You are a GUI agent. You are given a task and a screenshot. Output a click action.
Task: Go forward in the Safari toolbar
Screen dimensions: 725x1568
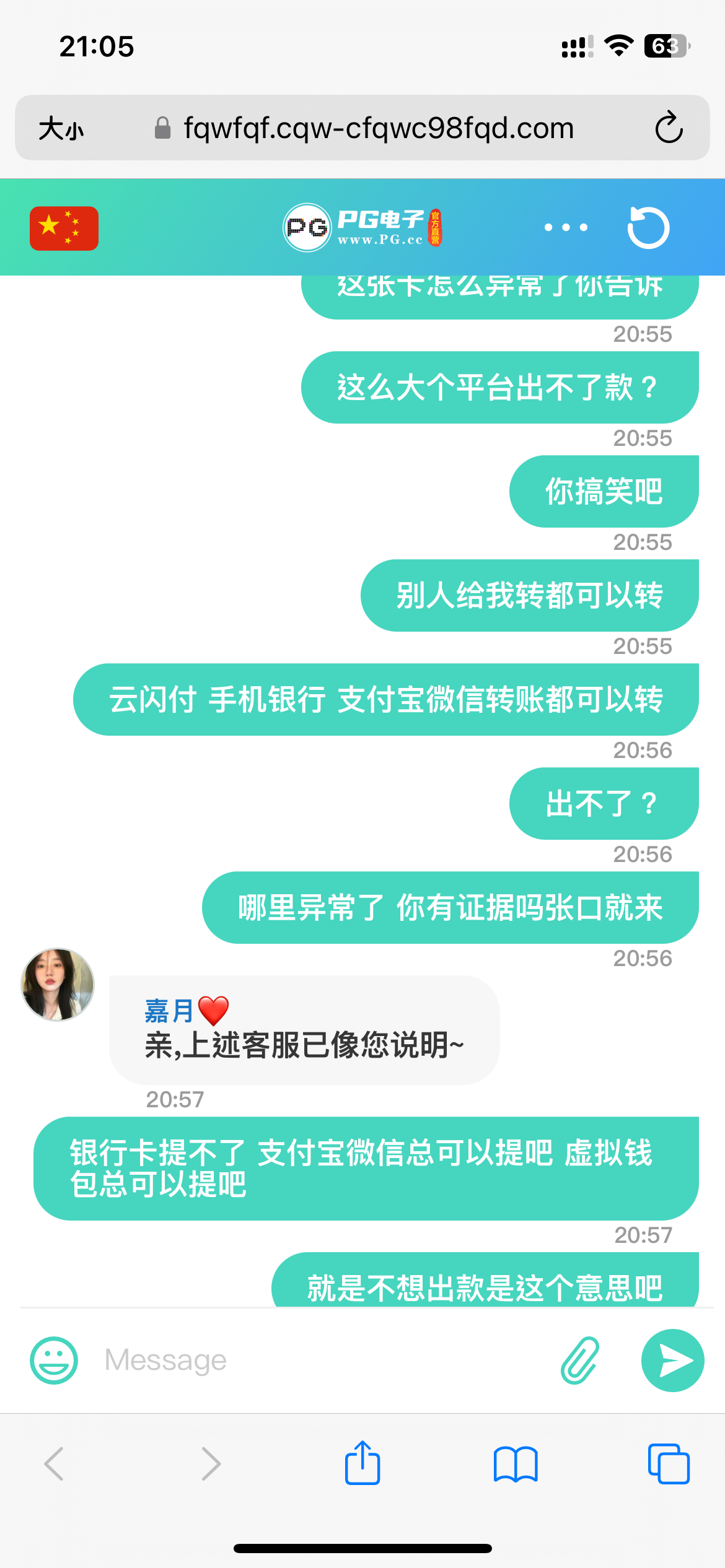coord(211,1464)
